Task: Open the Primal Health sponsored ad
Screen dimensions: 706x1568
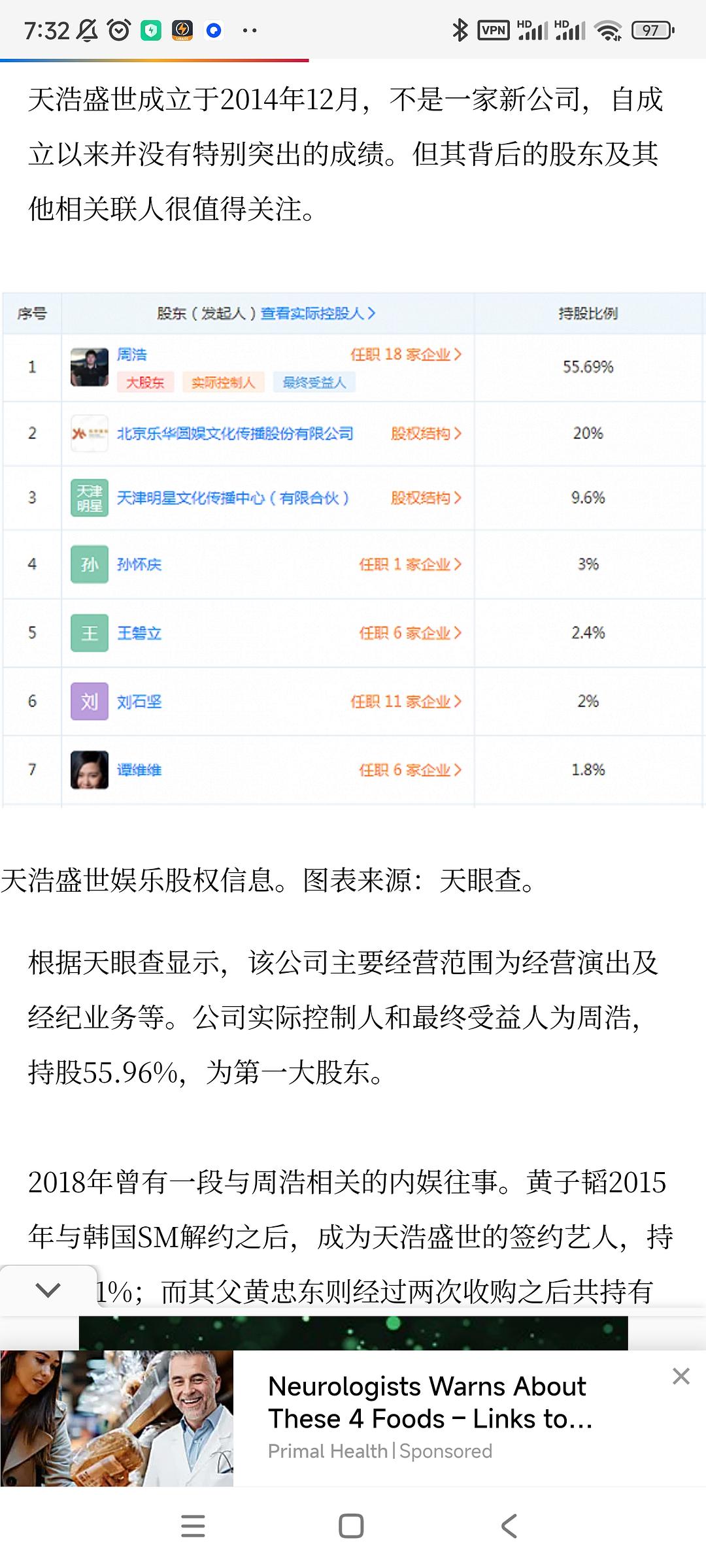Action: coord(353,1418)
